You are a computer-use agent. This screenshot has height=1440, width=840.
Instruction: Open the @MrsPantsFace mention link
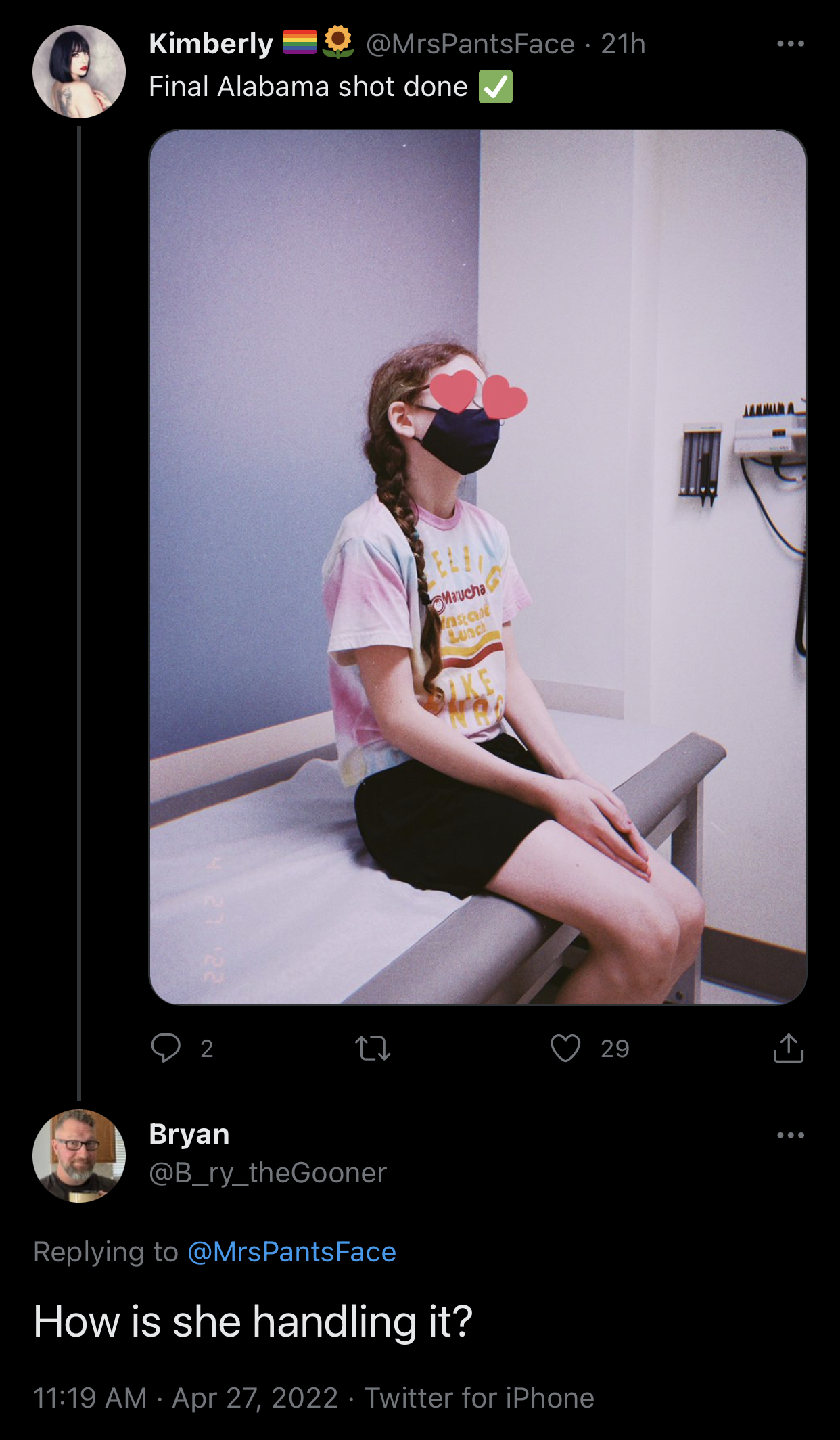click(291, 1252)
